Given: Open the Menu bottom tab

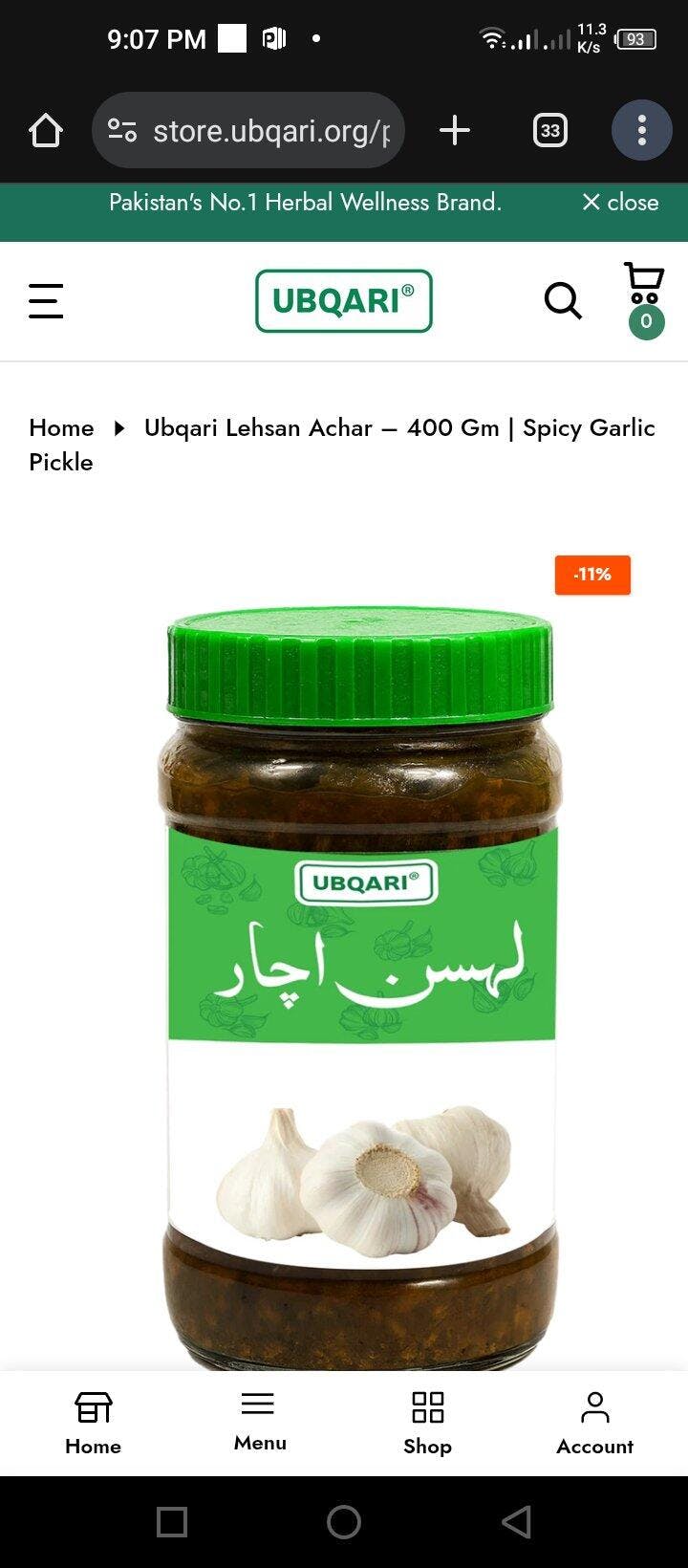Looking at the screenshot, I should point(260,1423).
